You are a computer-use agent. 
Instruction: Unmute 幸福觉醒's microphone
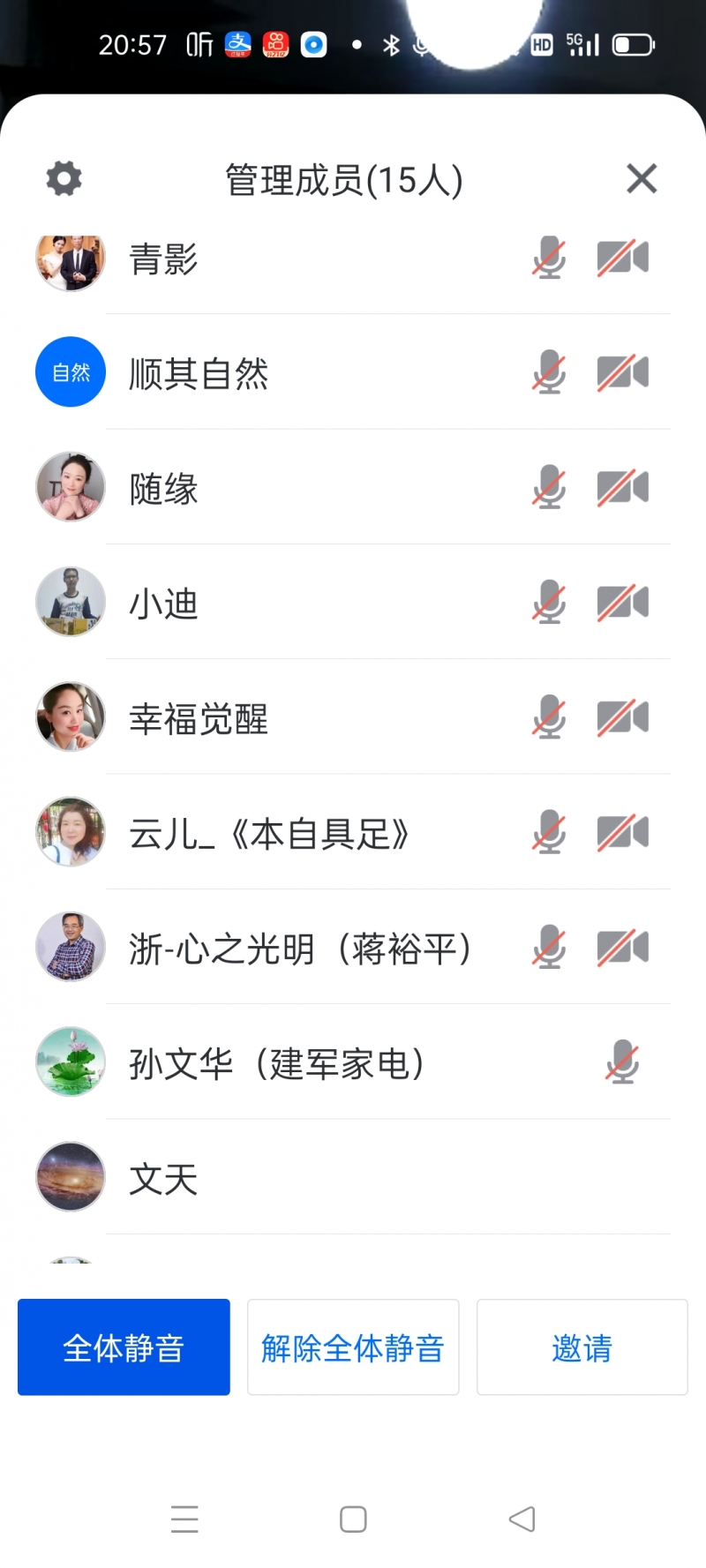tap(548, 717)
